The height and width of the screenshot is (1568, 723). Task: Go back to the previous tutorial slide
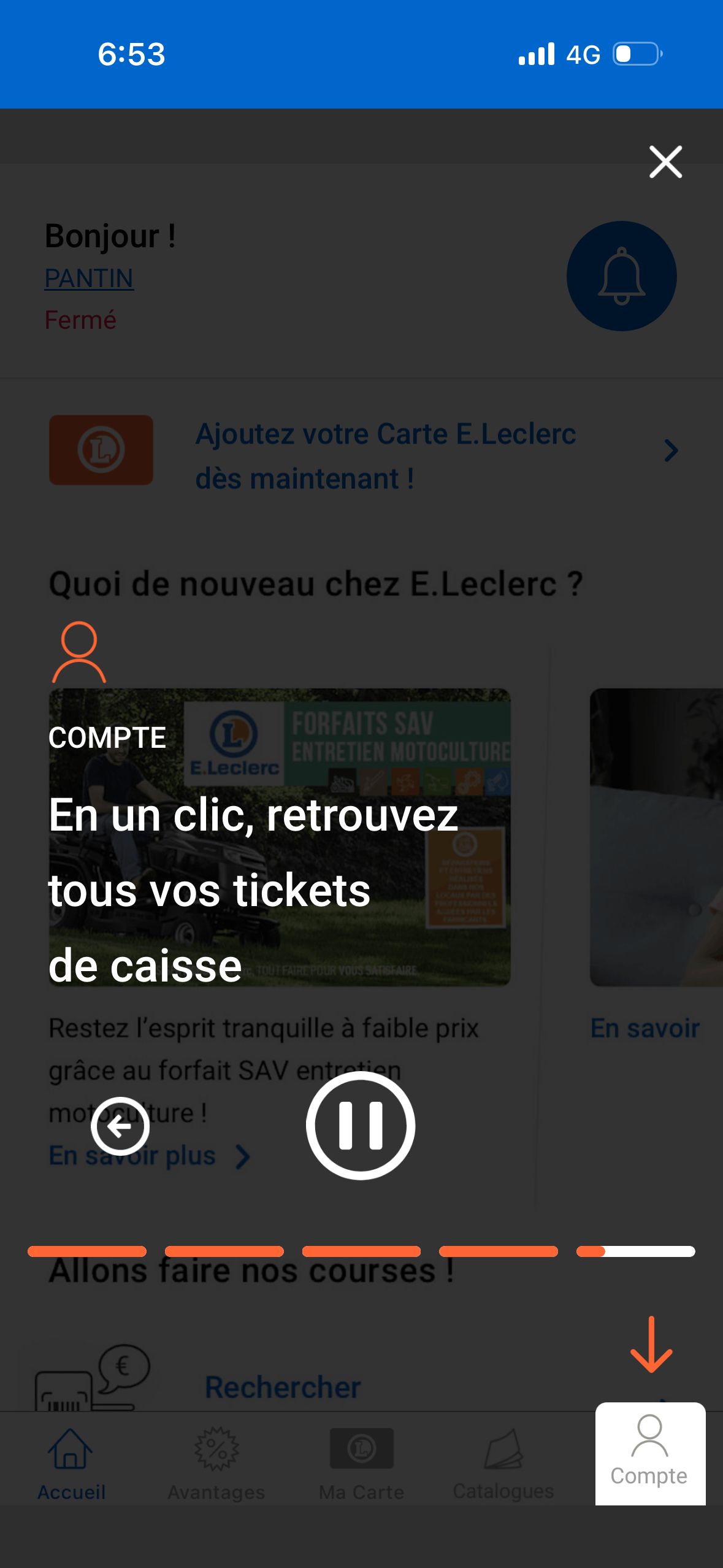pos(120,1126)
